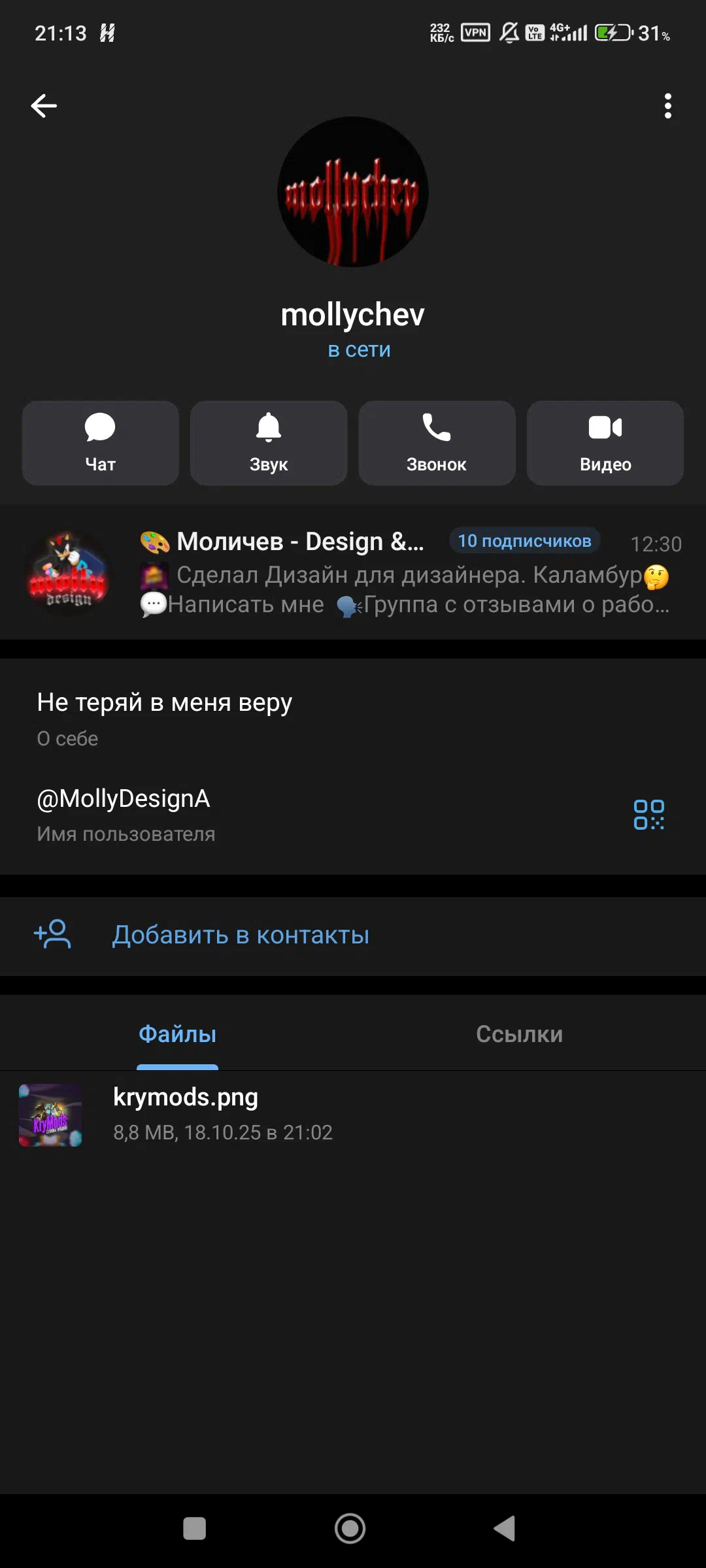Open recent apps with the square button
Image resolution: width=706 pixels, height=1568 pixels.
pos(194,1528)
